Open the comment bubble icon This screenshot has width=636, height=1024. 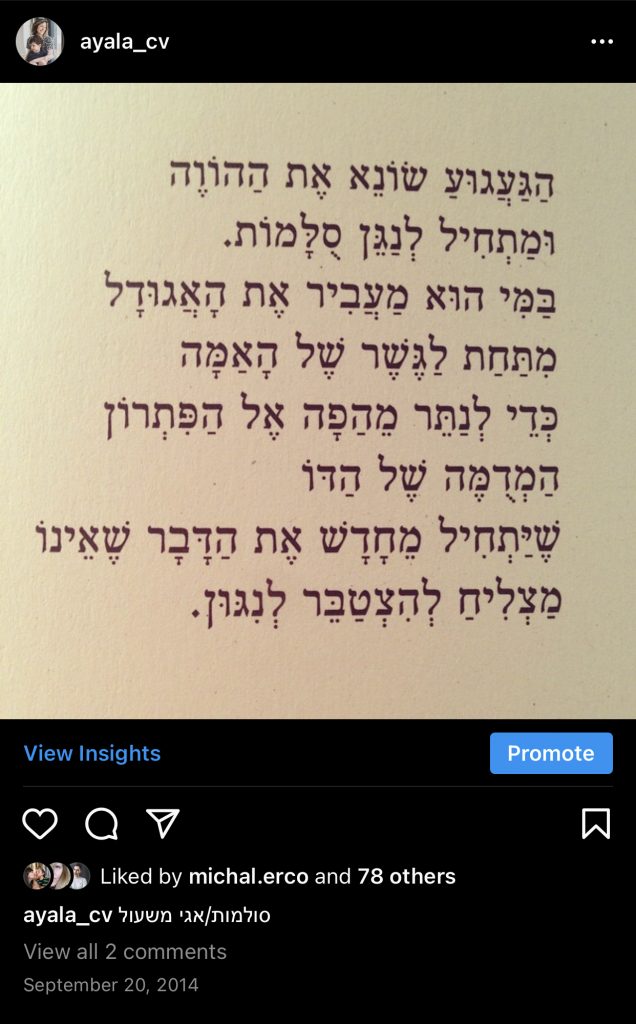[x=102, y=823]
